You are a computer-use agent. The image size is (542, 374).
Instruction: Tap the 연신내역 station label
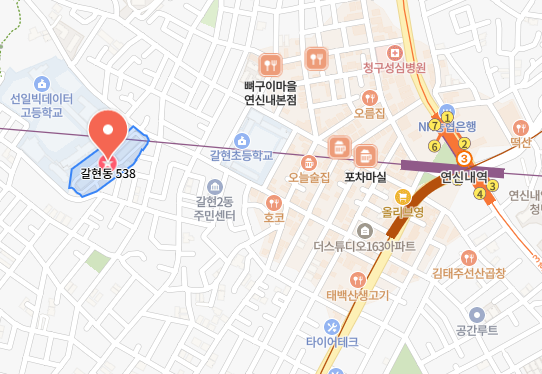464,177
